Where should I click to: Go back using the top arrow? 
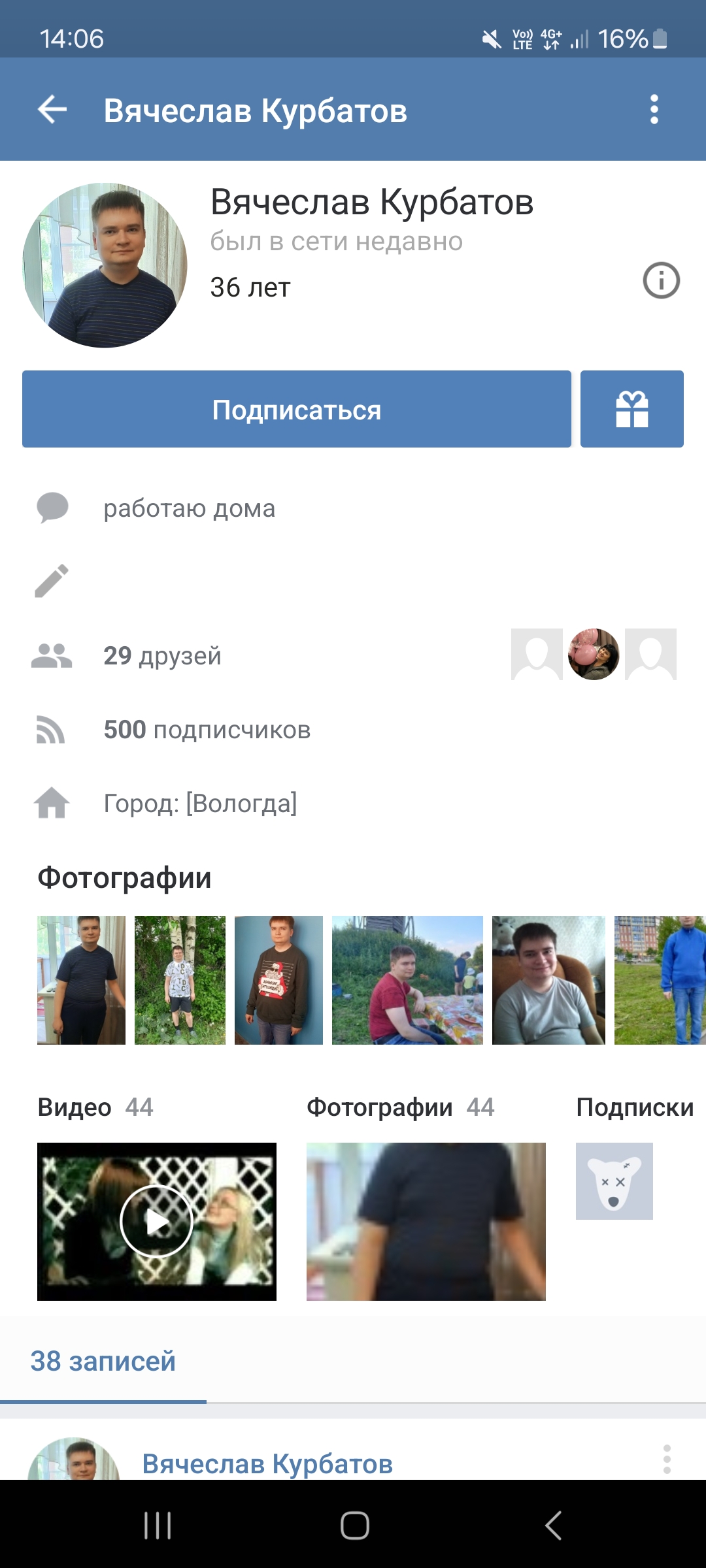[52, 109]
